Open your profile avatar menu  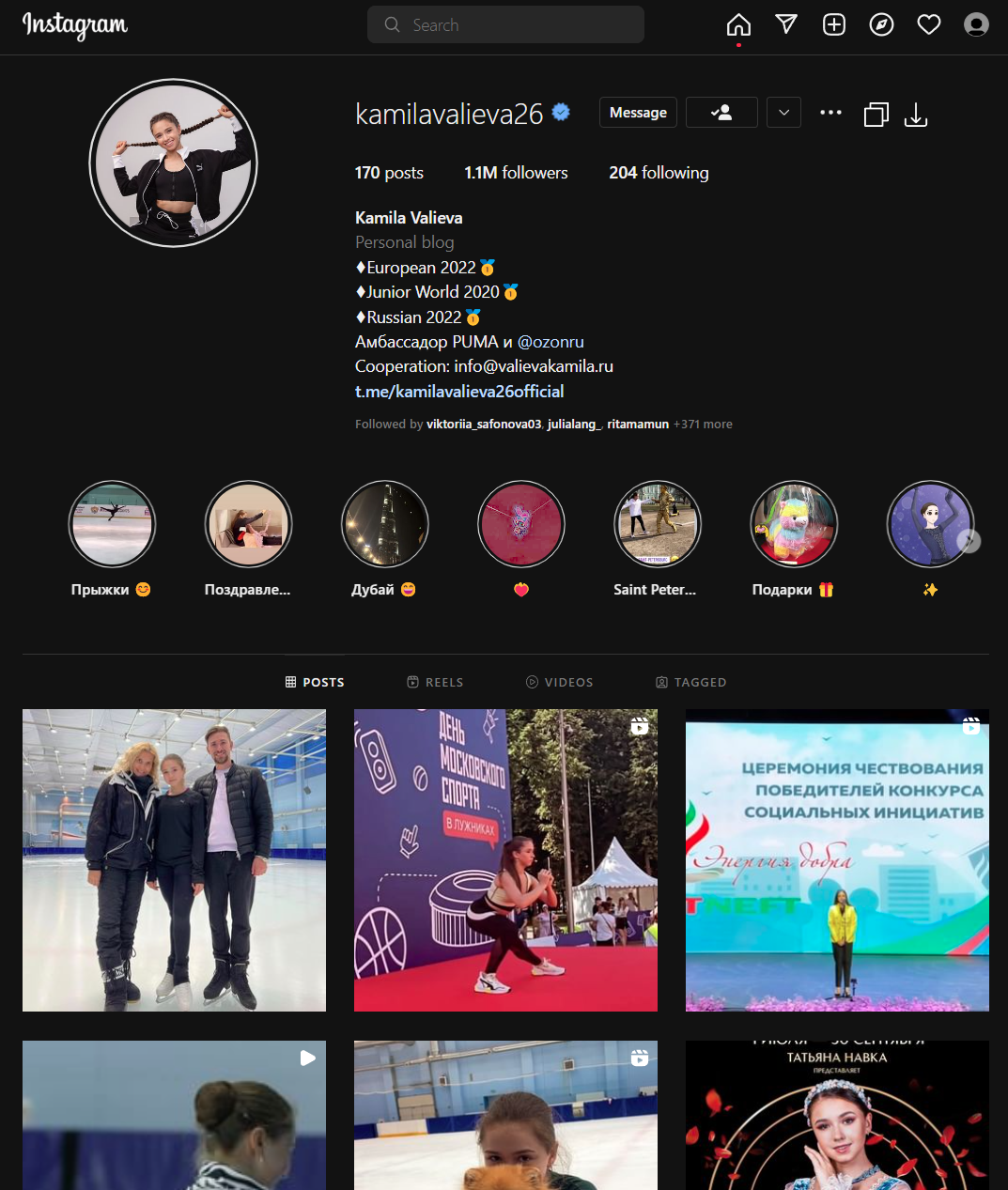pos(976,25)
